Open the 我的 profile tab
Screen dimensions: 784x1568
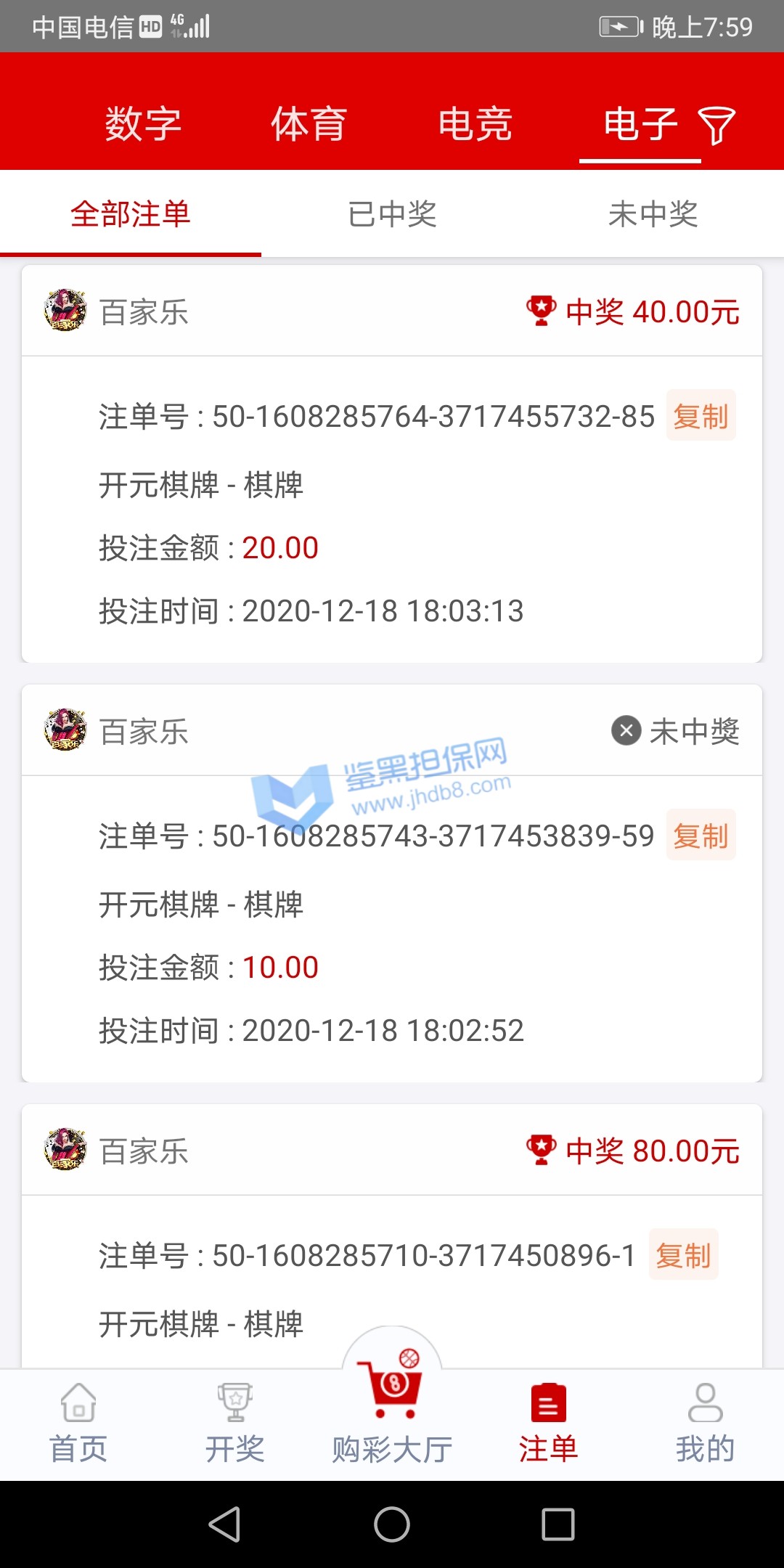[705, 1424]
